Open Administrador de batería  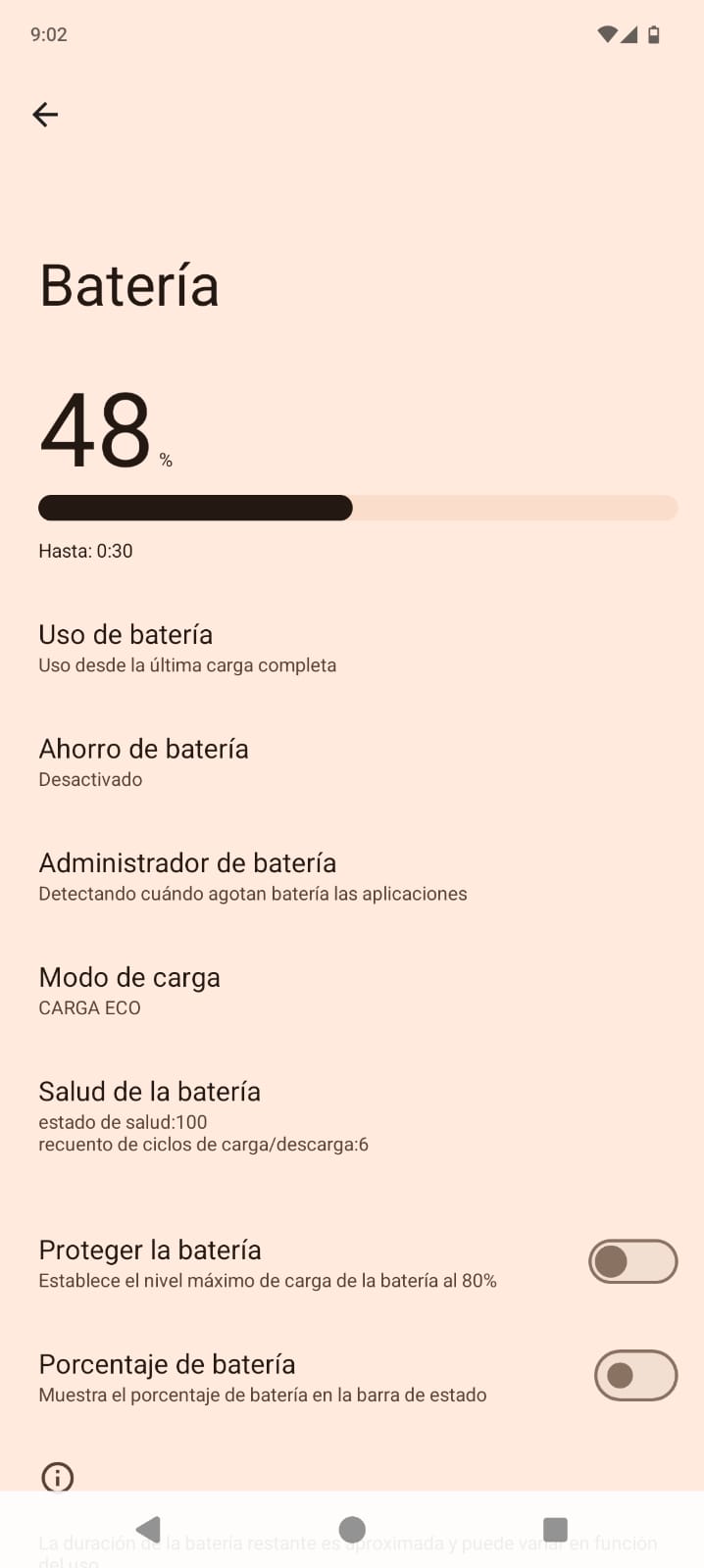pos(252,876)
